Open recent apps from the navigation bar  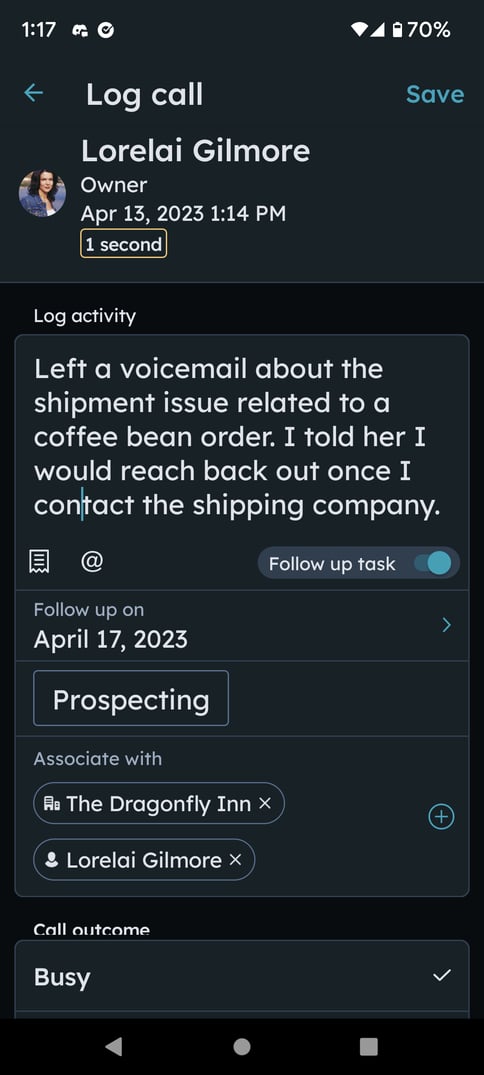369,1046
